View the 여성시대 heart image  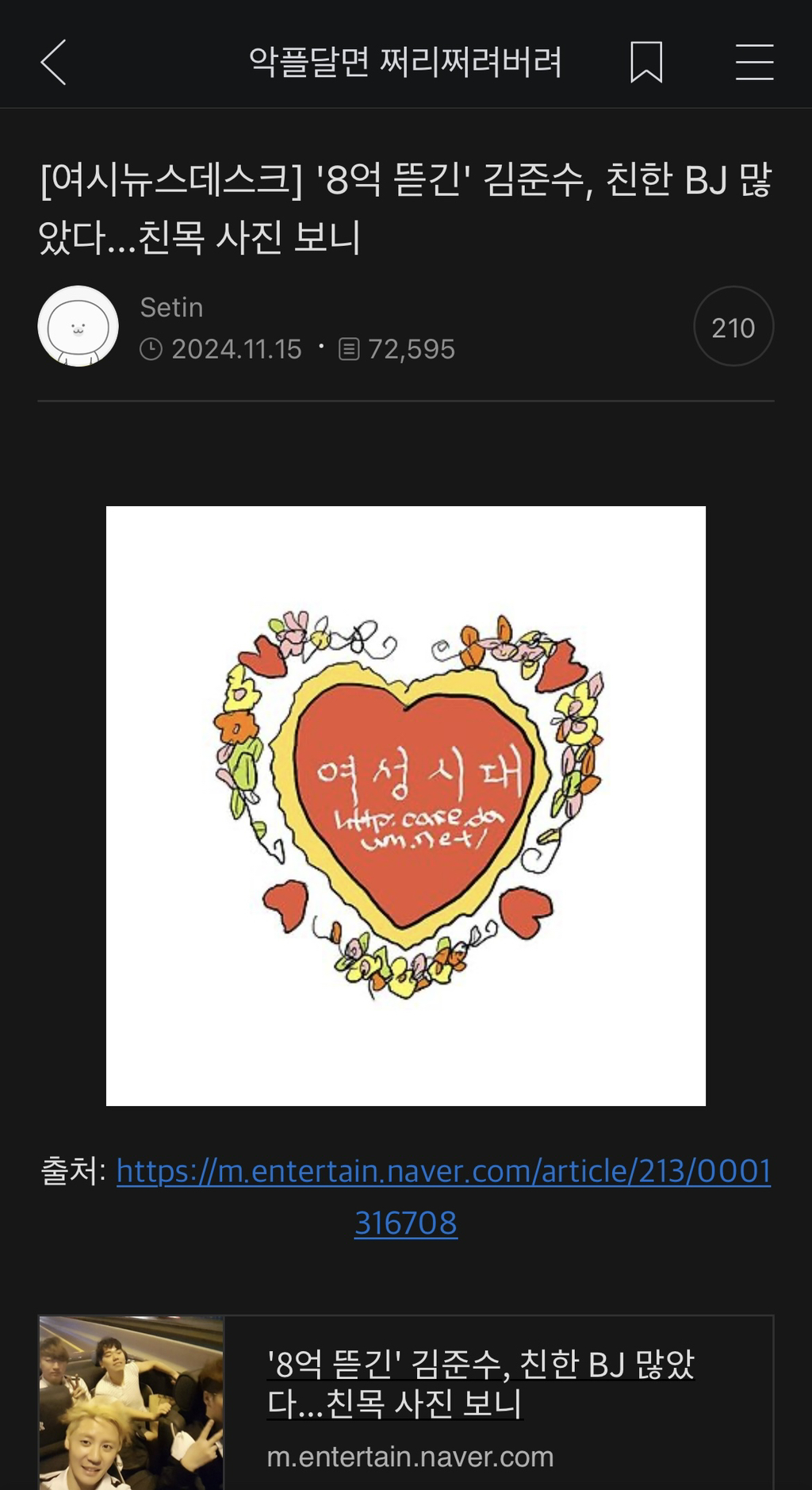coord(405,805)
